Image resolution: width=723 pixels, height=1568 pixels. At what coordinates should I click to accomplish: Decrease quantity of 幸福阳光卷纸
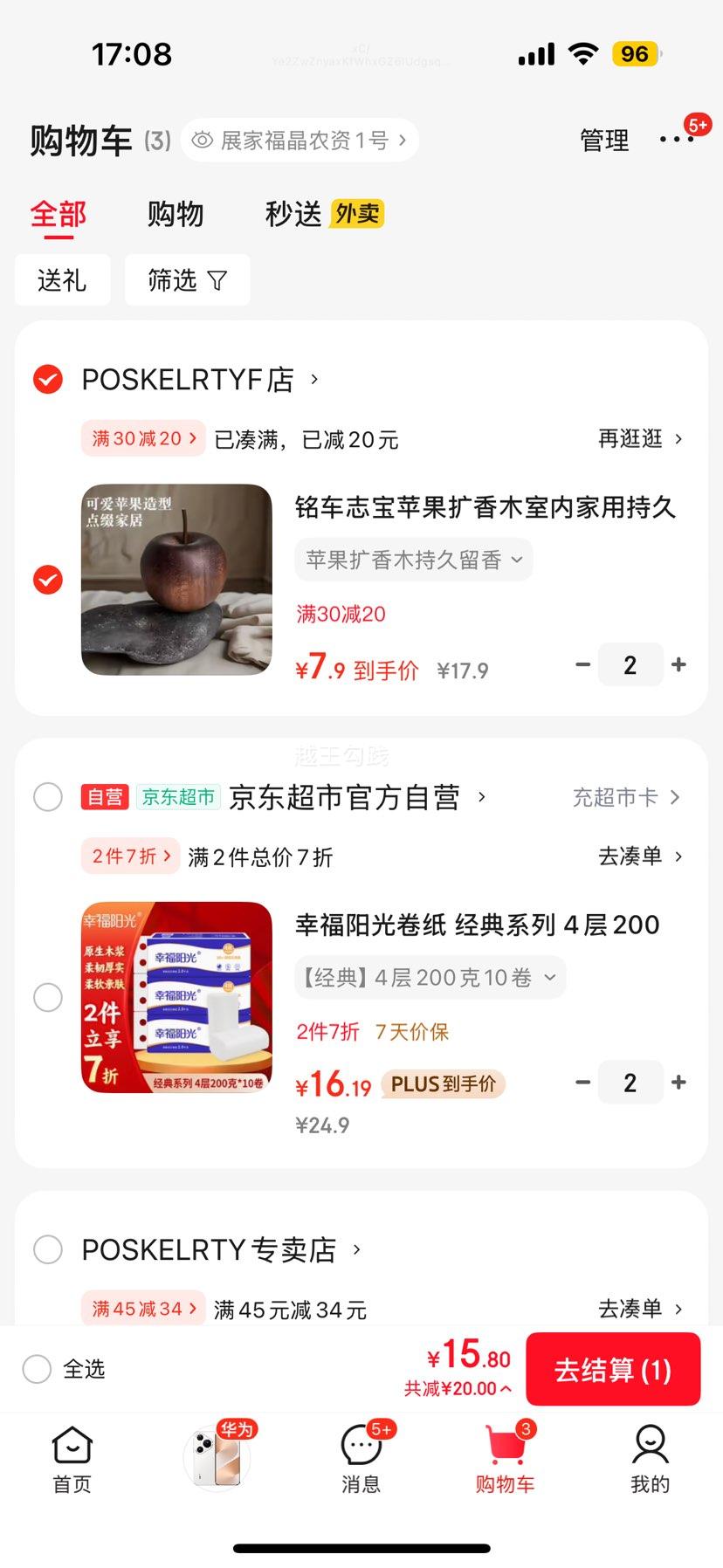[x=583, y=1083]
